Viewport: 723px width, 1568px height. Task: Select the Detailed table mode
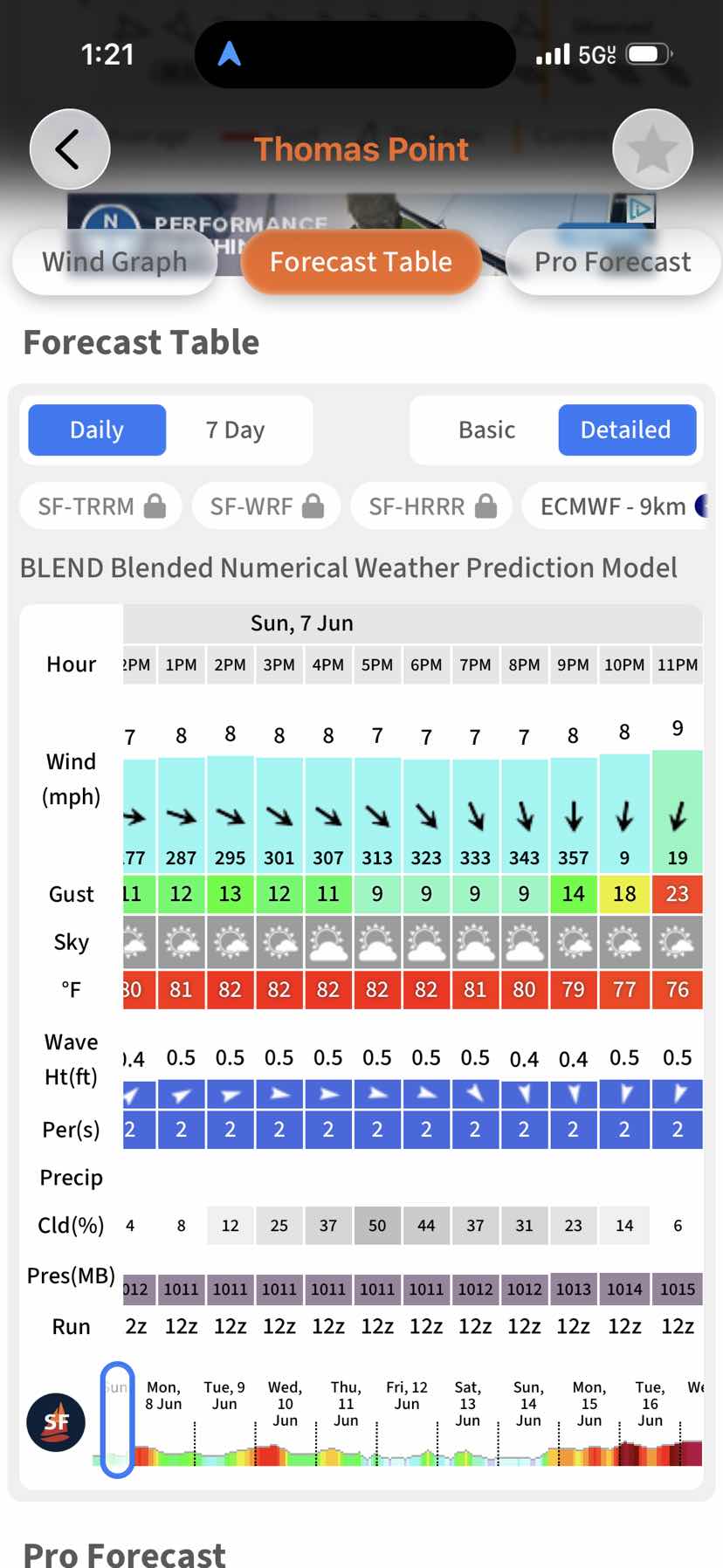(x=626, y=430)
